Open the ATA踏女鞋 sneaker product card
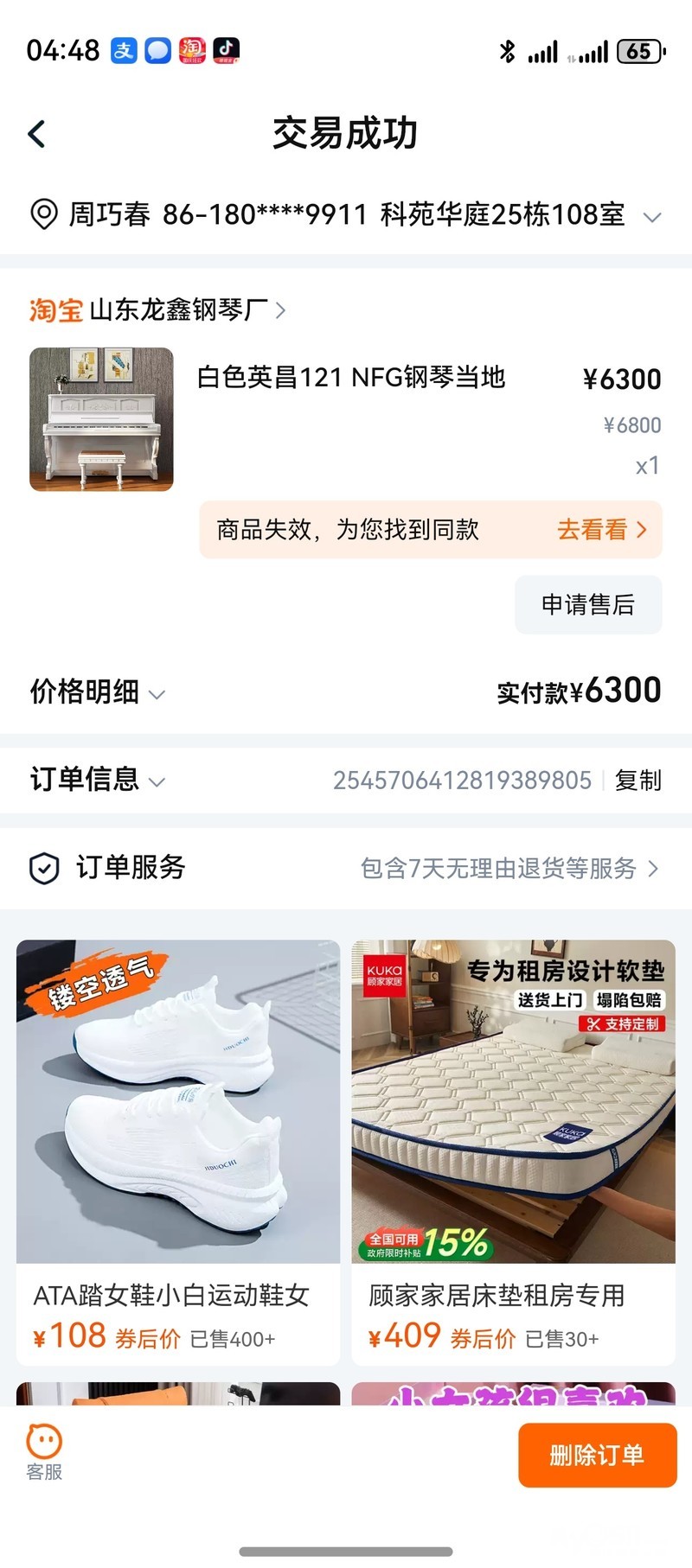The width and height of the screenshot is (692, 1568). 178,1151
